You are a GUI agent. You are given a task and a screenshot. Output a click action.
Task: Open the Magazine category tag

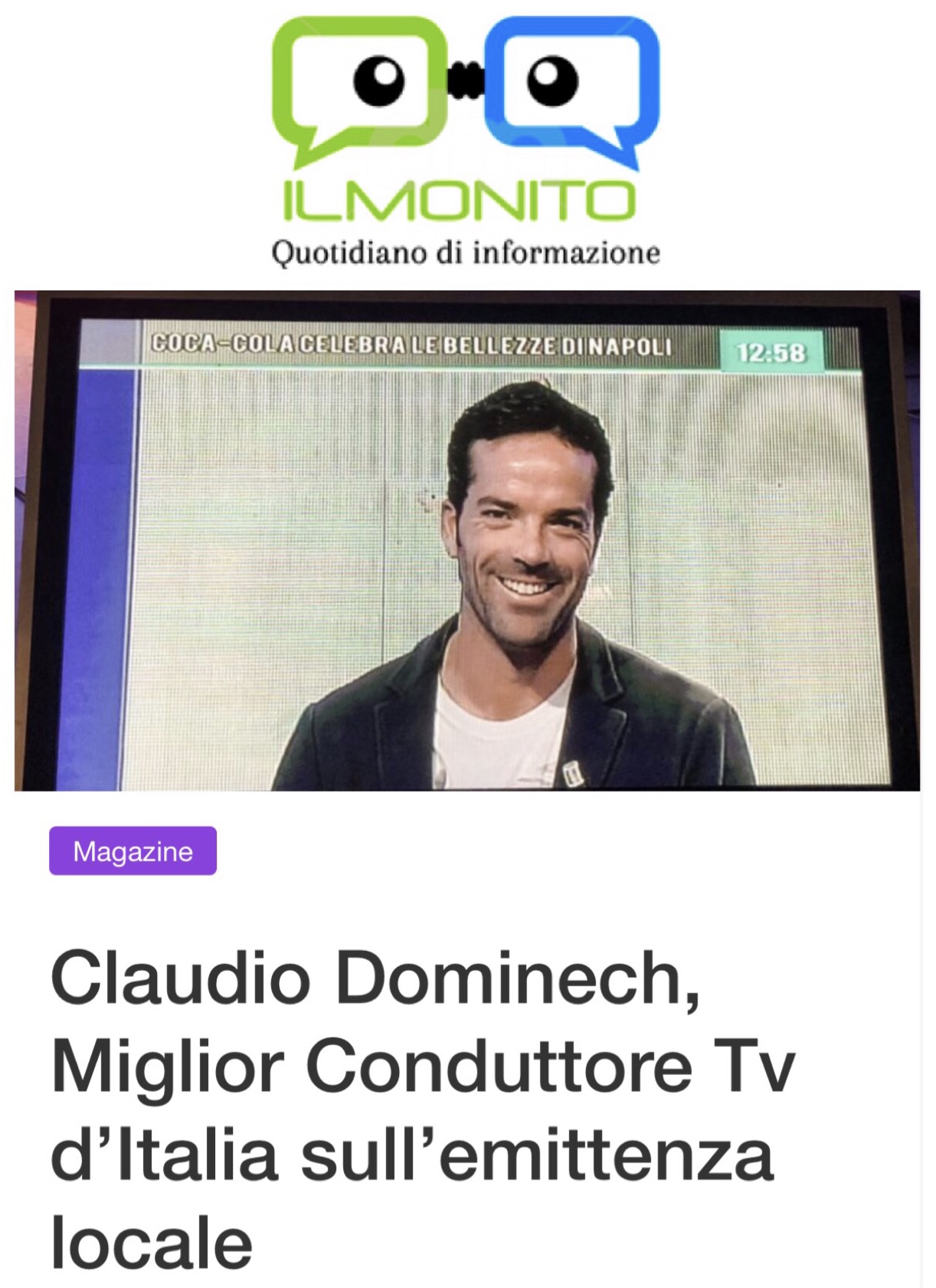click(x=133, y=850)
